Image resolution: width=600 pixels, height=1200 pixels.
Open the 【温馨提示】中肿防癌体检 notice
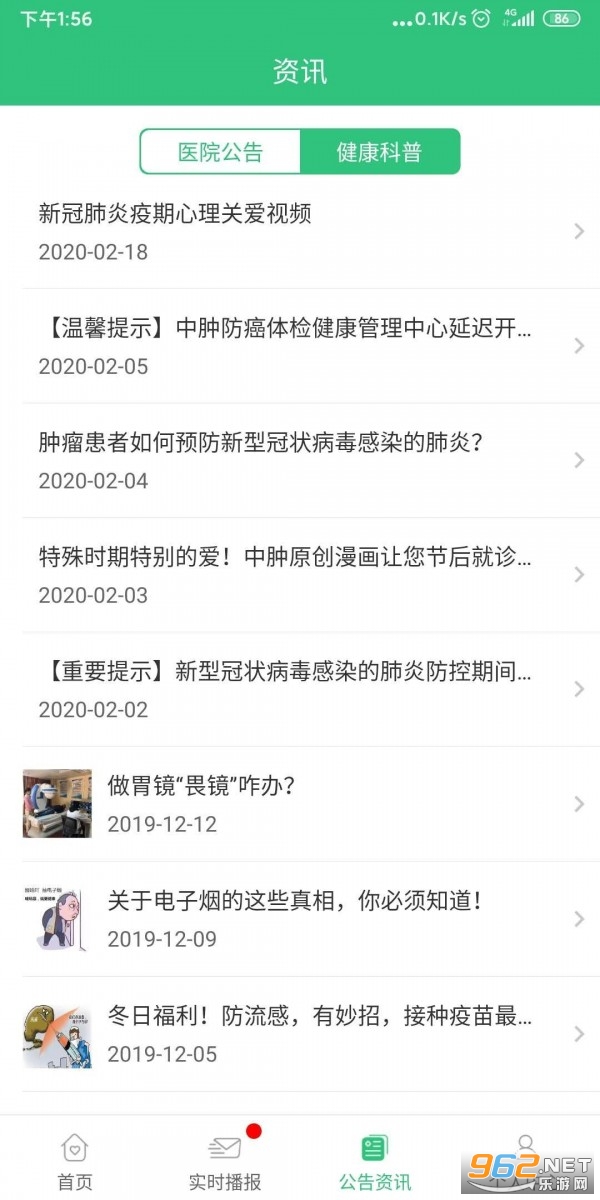tap(300, 346)
